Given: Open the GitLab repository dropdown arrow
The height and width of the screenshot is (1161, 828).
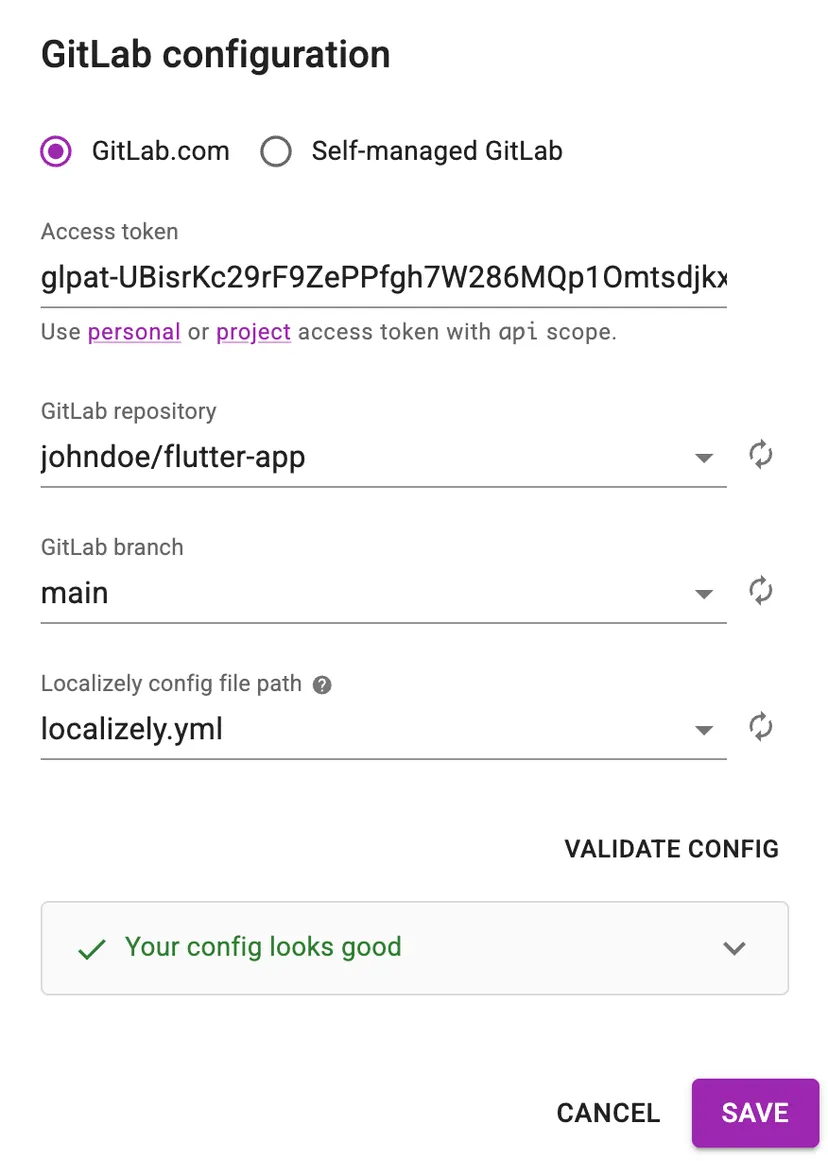Looking at the screenshot, I should click(705, 457).
